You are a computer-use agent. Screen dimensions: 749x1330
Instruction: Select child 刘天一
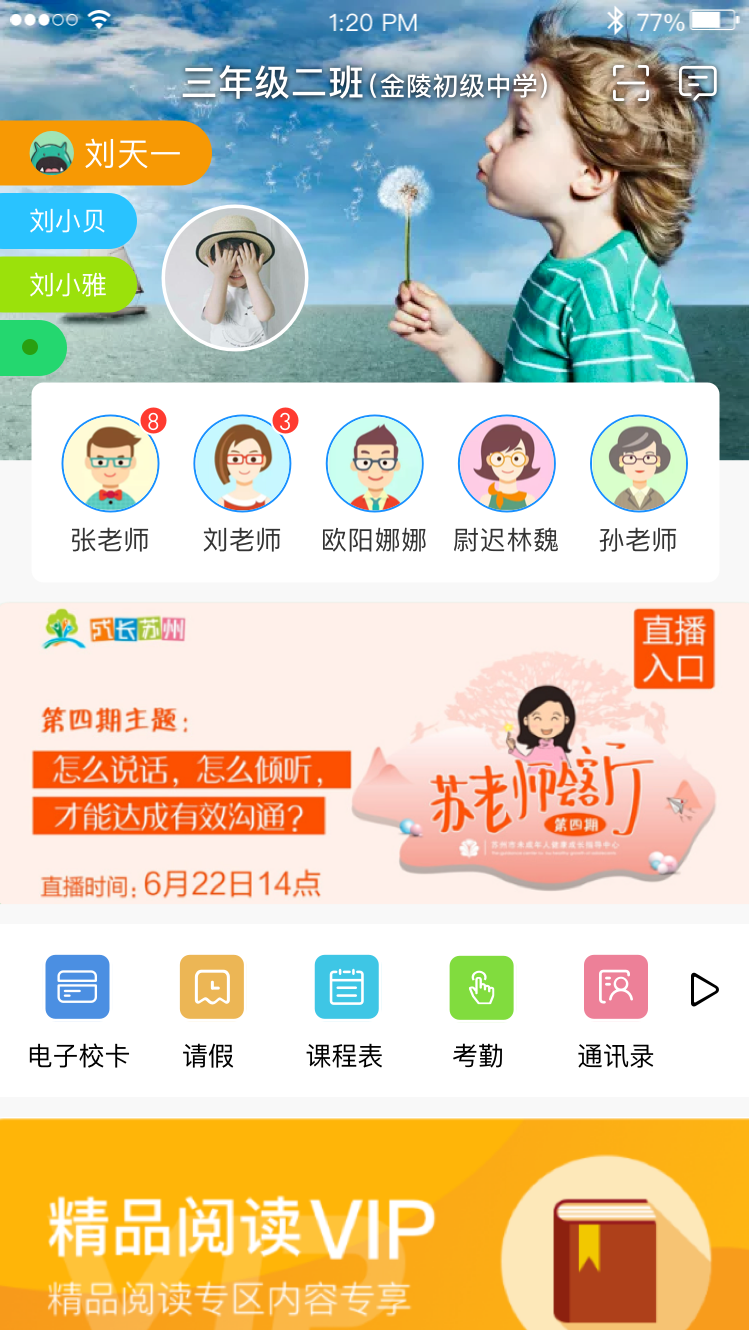[106, 153]
